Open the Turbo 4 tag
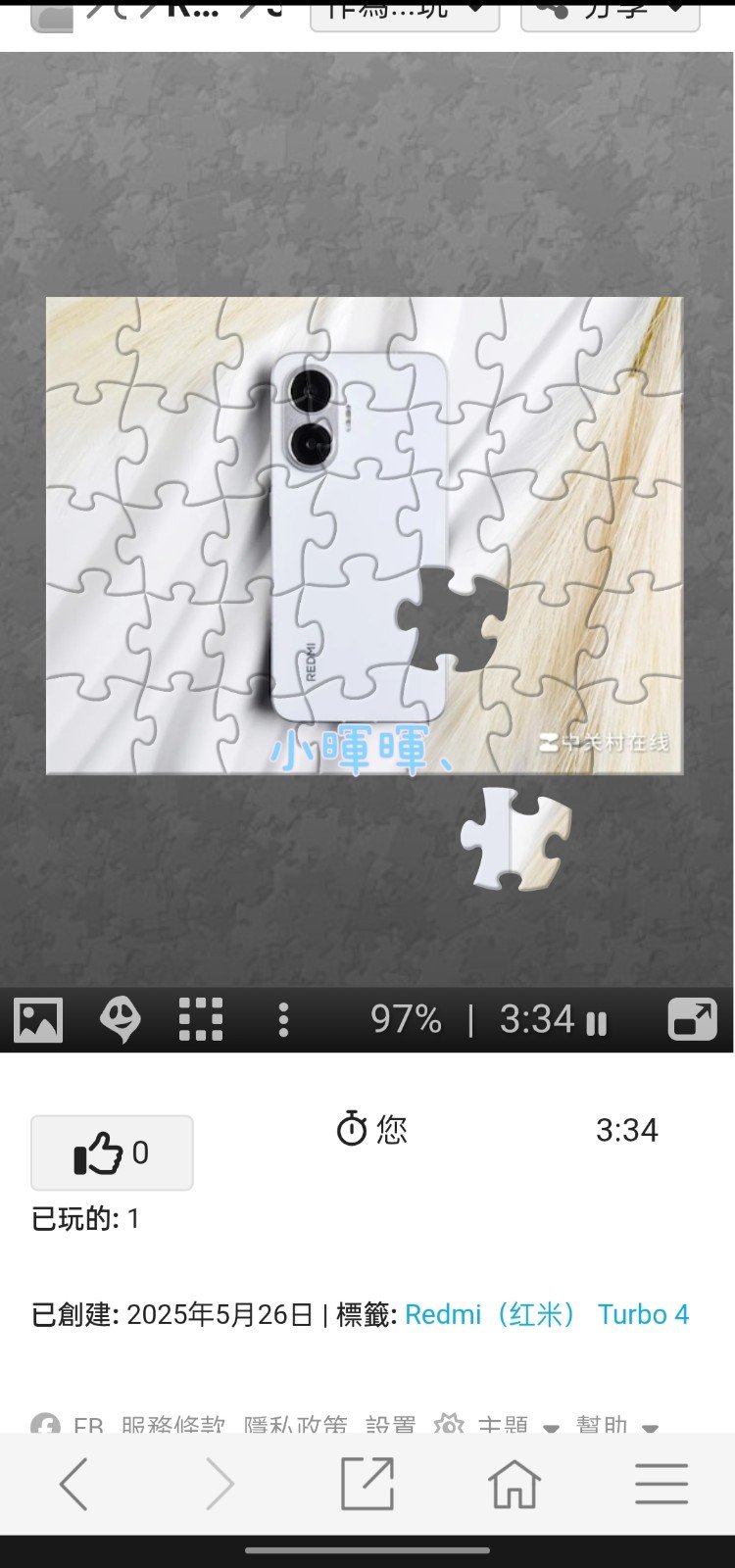The width and height of the screenshot is (735, 1568). [x=643, y=1314]
